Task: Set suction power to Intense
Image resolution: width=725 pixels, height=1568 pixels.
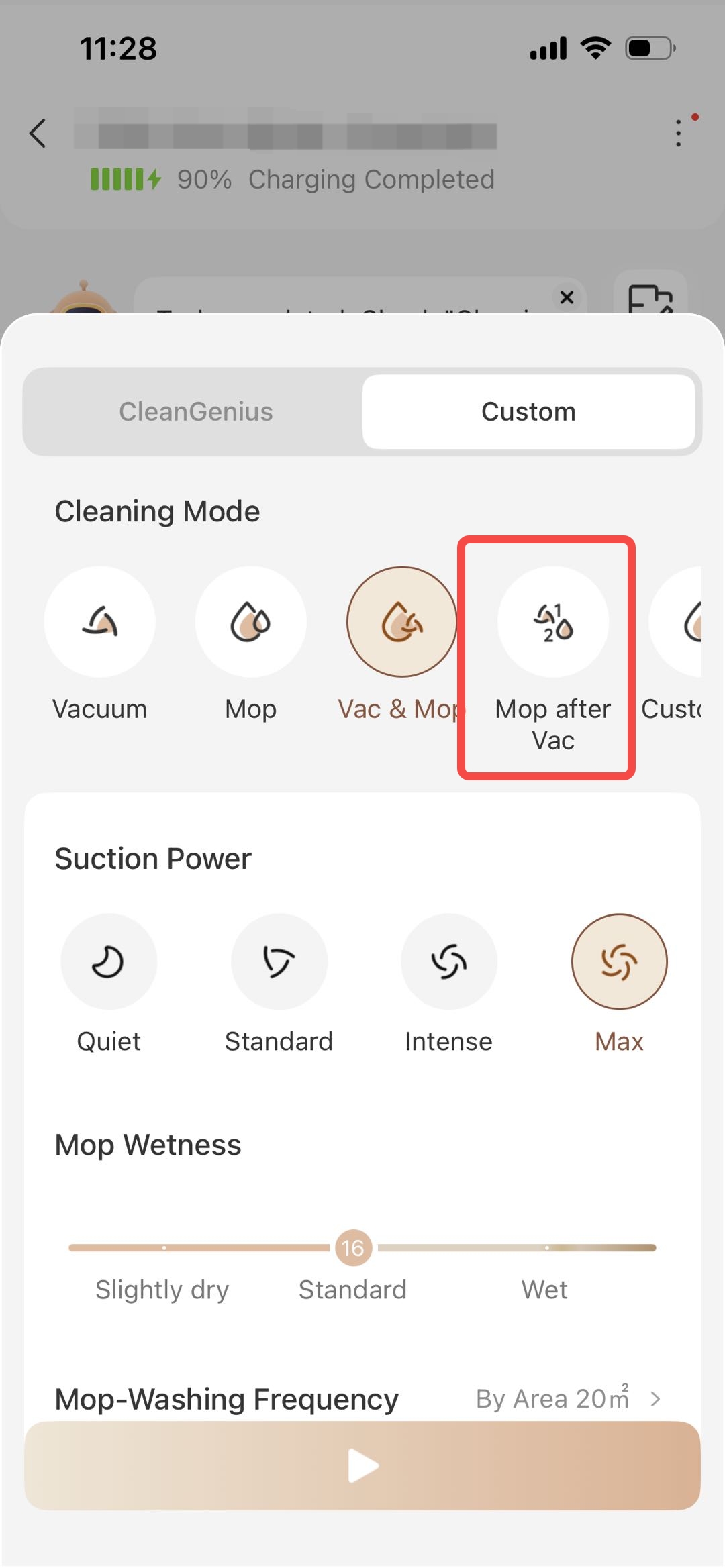Action: tap(449, 961)
